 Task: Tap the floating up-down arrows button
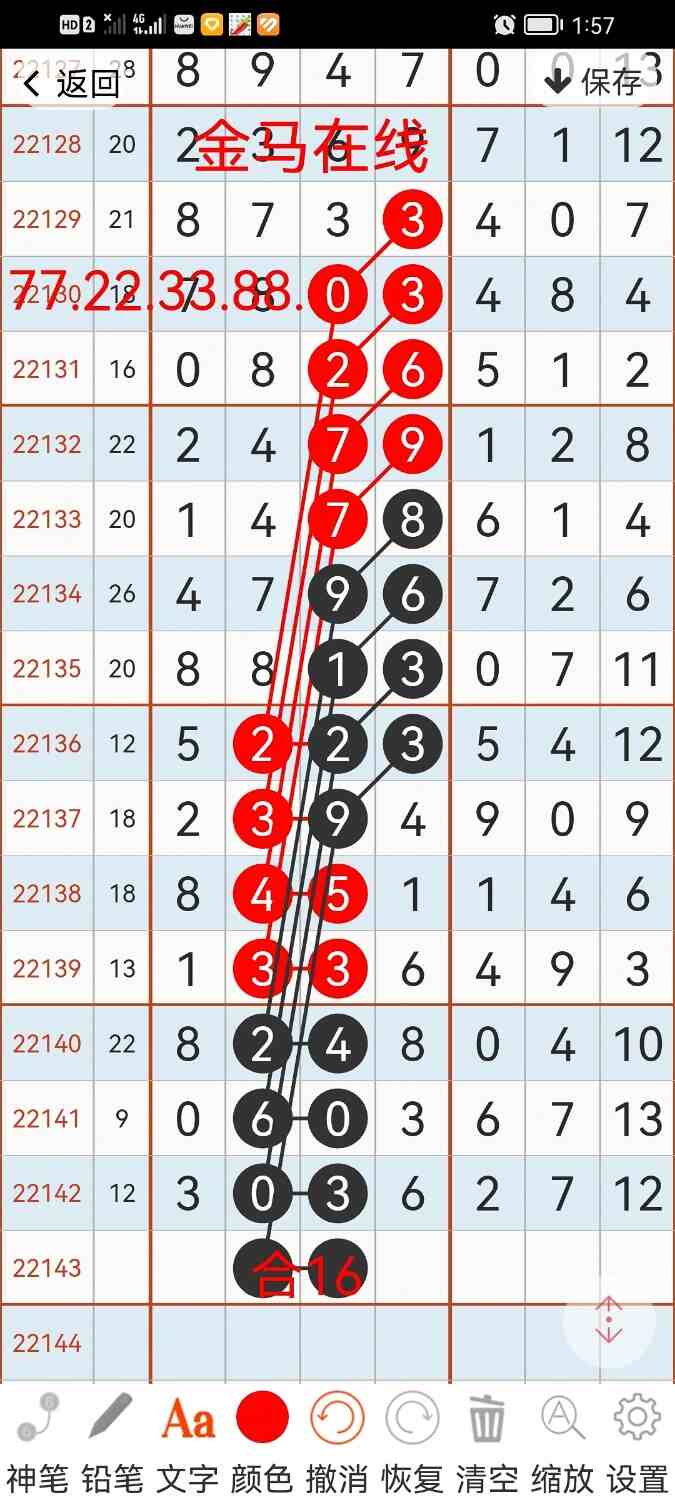pyautogui.click(x=609, y=1321)
